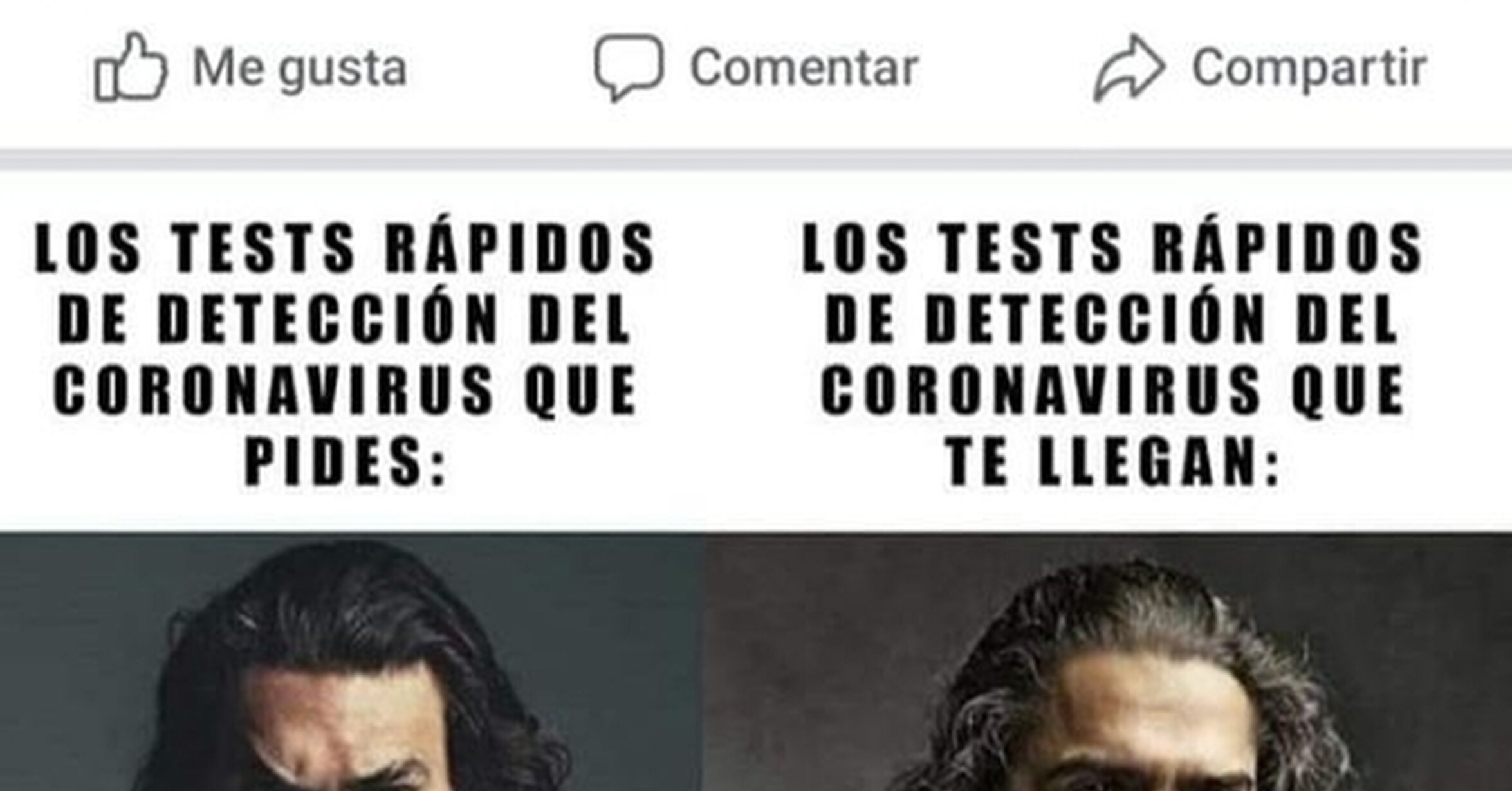Like the post with Me gusta
1512x791 pixels.
click(x=250, y=68)
